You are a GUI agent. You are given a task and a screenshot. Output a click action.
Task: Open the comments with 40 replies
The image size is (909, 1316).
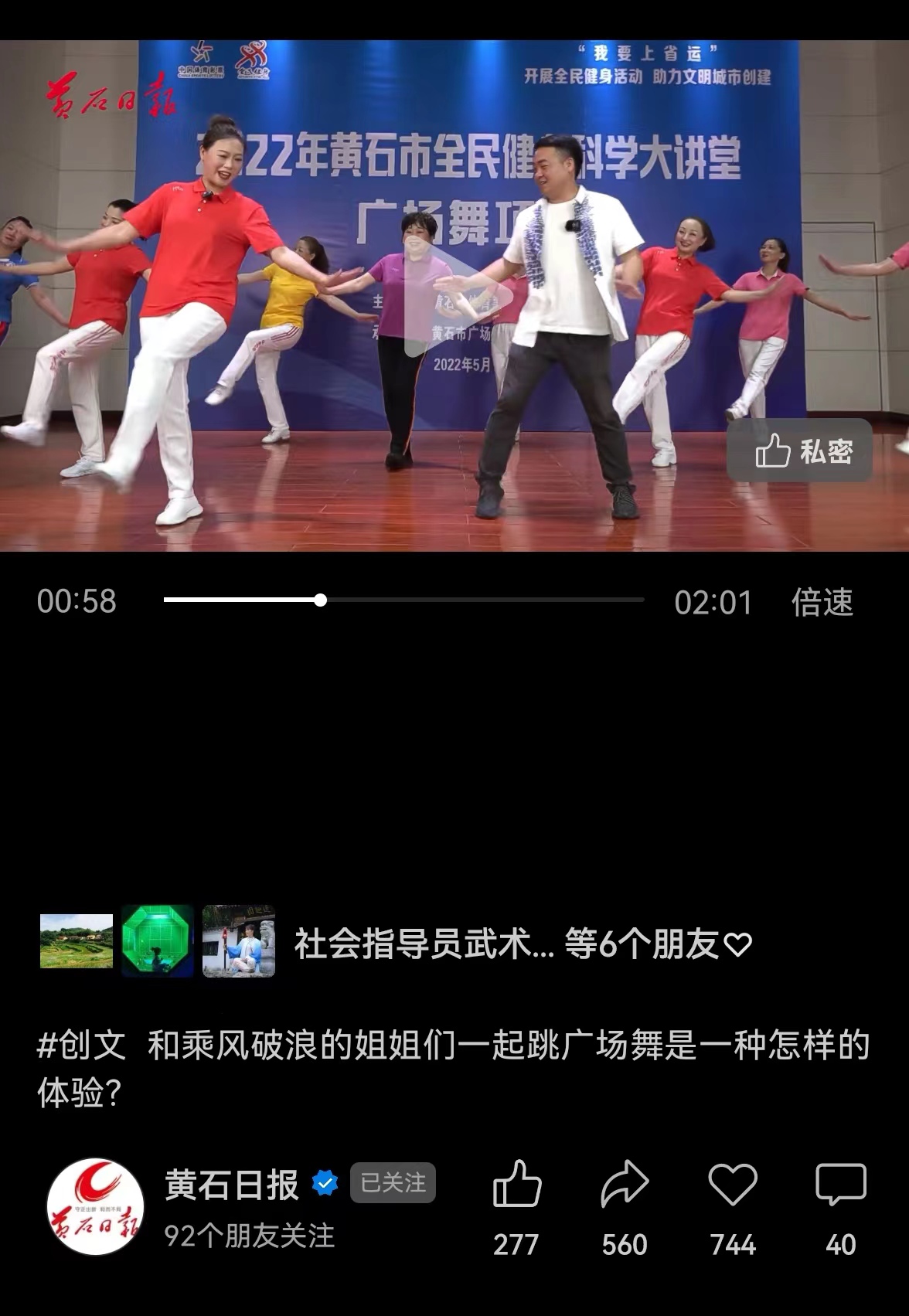coord(840,1184)
